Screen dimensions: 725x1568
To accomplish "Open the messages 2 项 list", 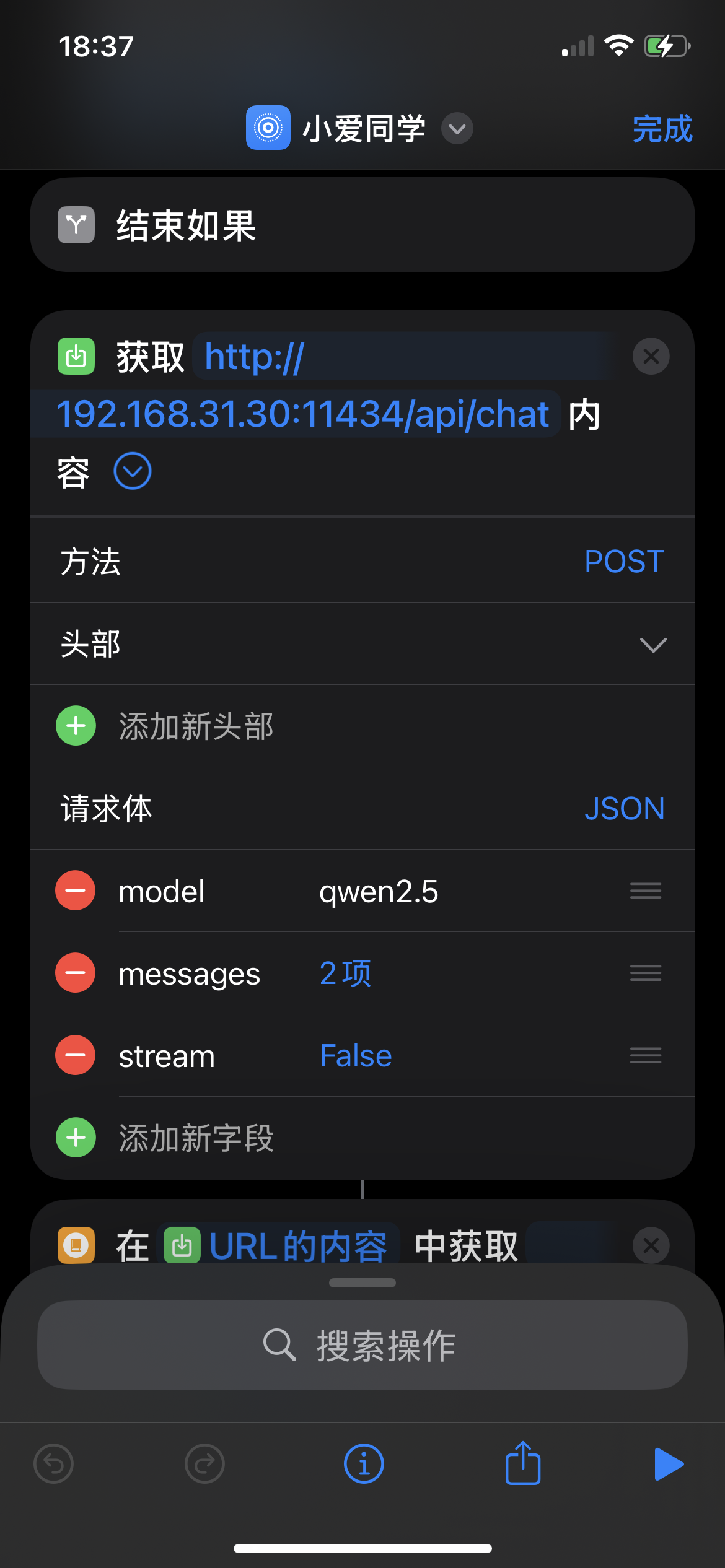I will pos(345,973).
